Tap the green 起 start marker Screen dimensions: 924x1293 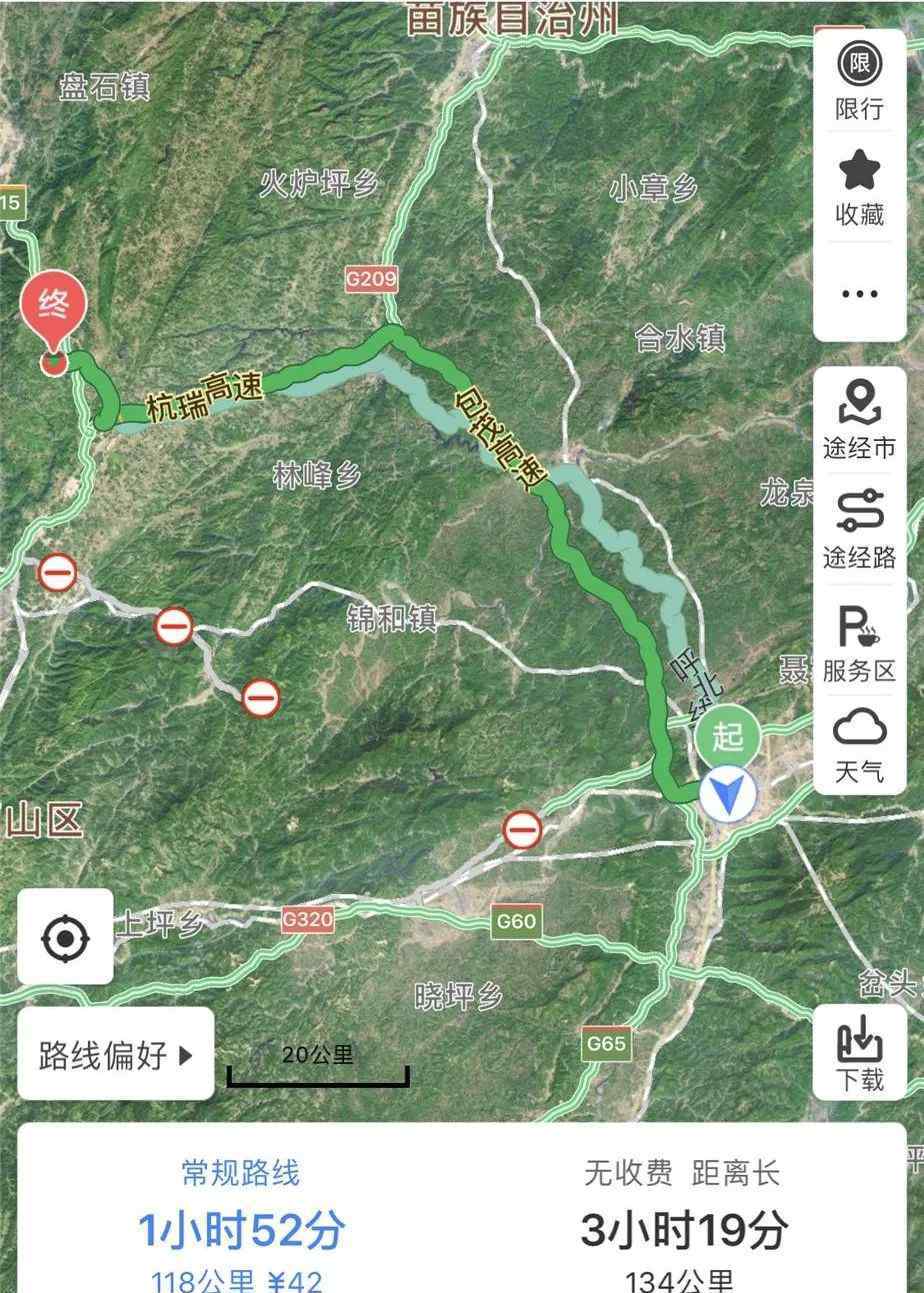tap(728, 738)
